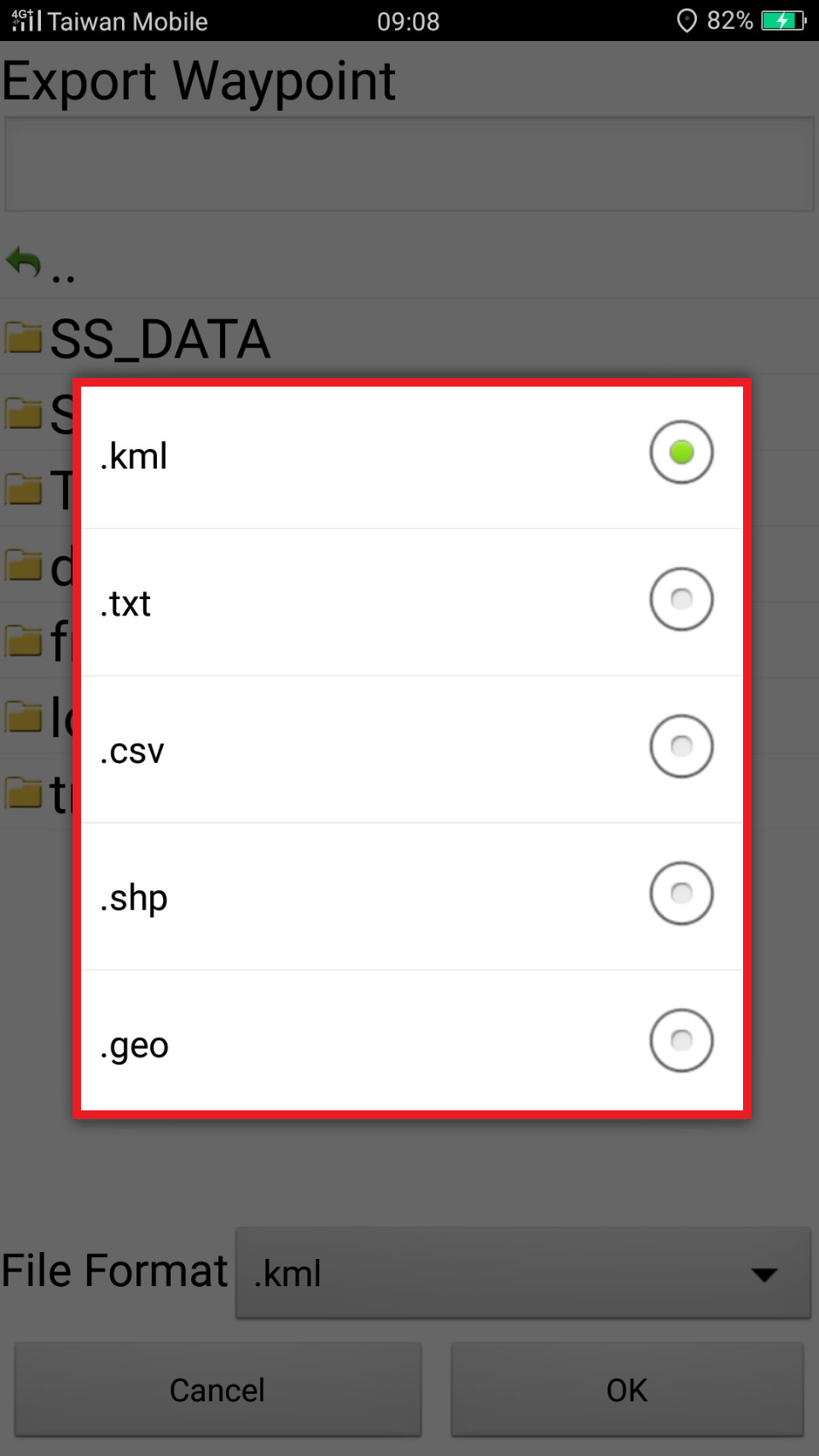The height and width of the screenshot is (1456, 819).
Task: Select the .kml file format option
Action: click(412, 455)
